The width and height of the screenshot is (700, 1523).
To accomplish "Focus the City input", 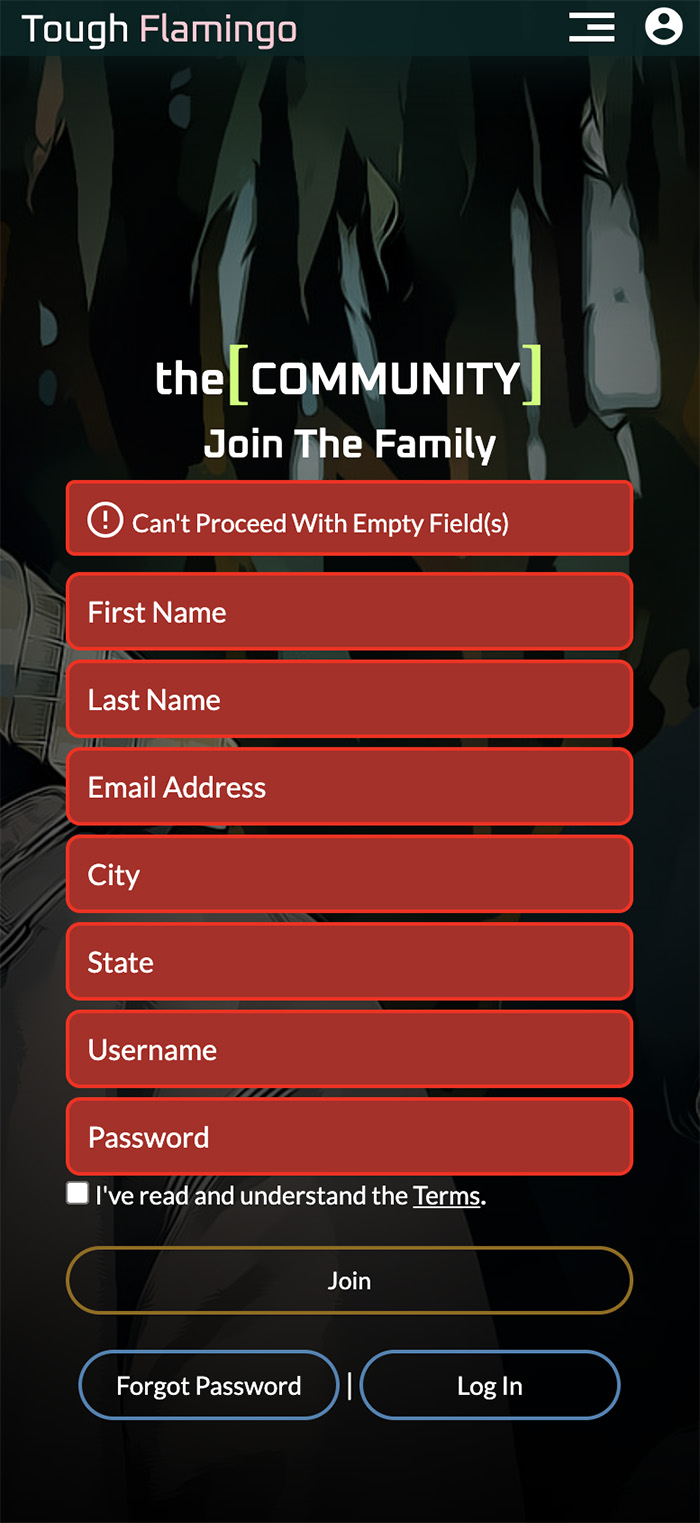I will click(349, 875).
